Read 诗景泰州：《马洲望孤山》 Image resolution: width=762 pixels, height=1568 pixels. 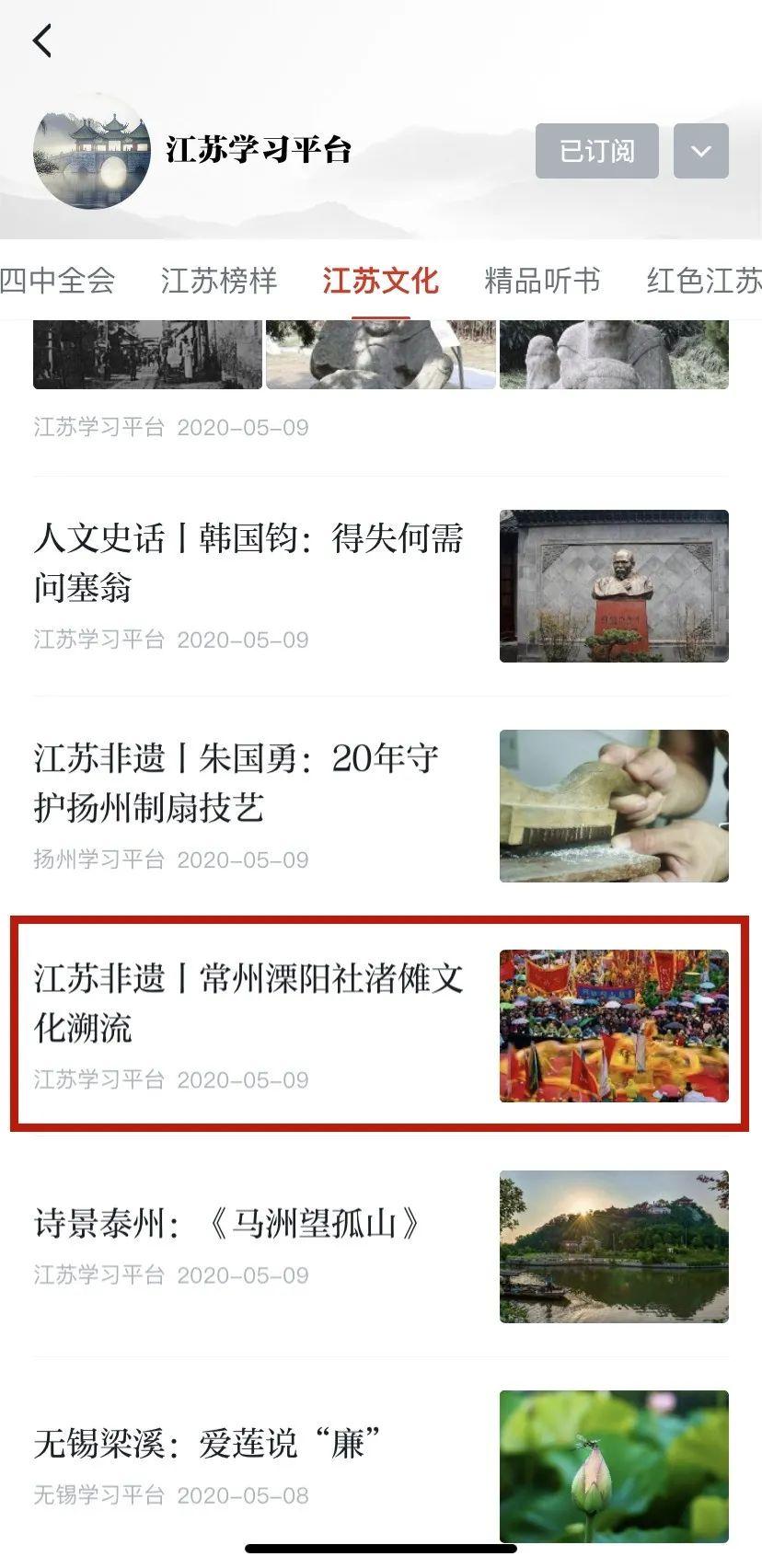[227, 1224]
